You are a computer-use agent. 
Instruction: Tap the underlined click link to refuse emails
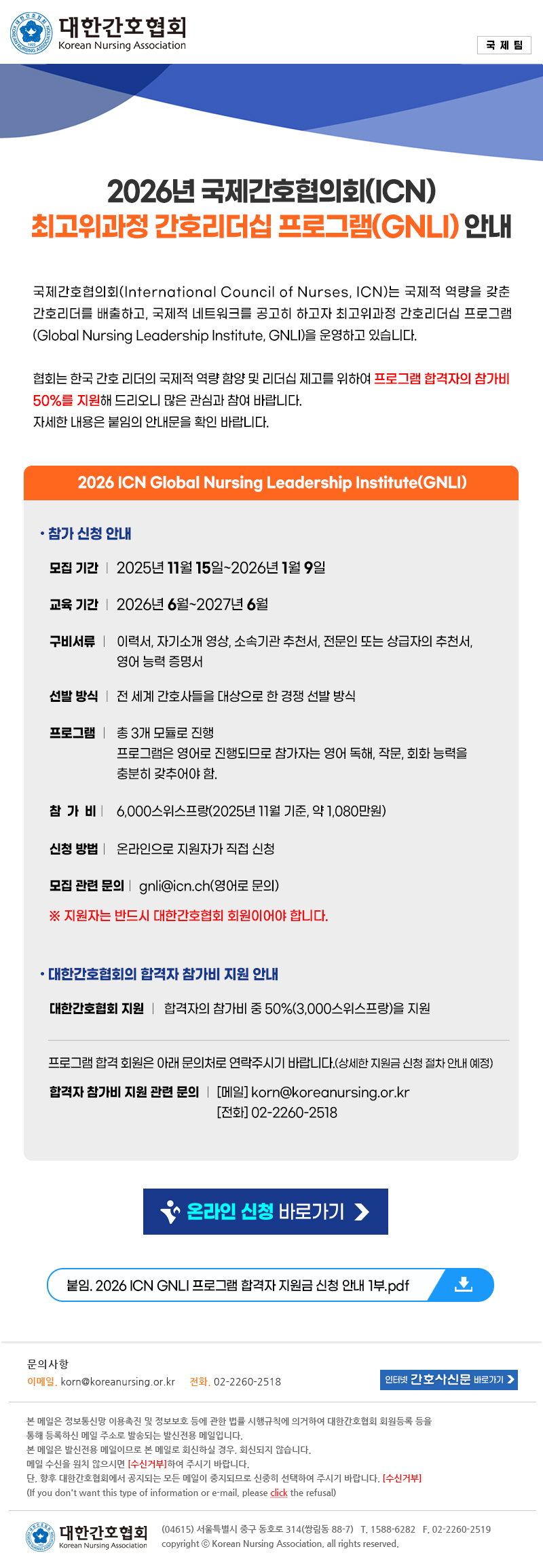[279, 1493]
